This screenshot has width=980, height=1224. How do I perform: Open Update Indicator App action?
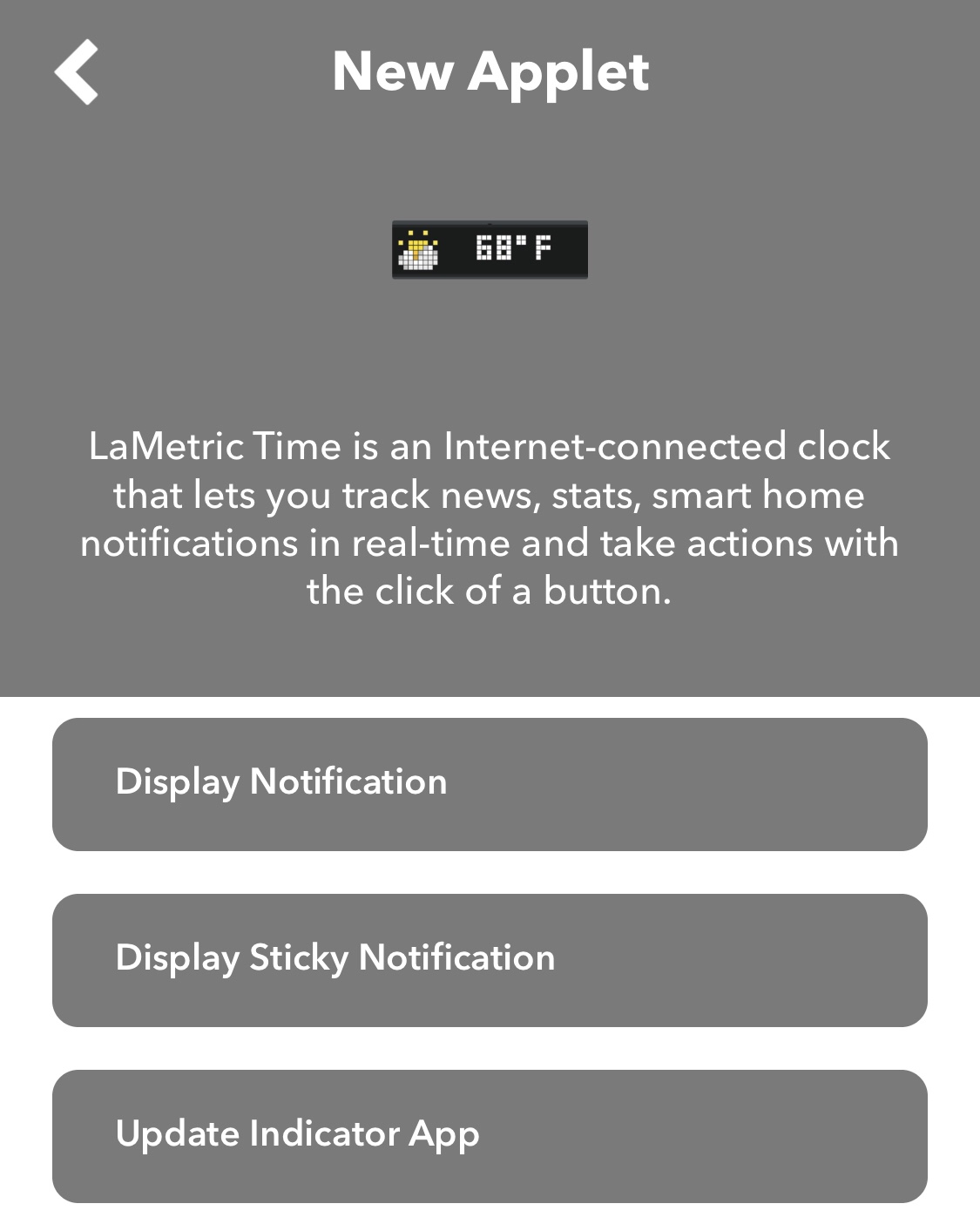(x=490, y=1135)
